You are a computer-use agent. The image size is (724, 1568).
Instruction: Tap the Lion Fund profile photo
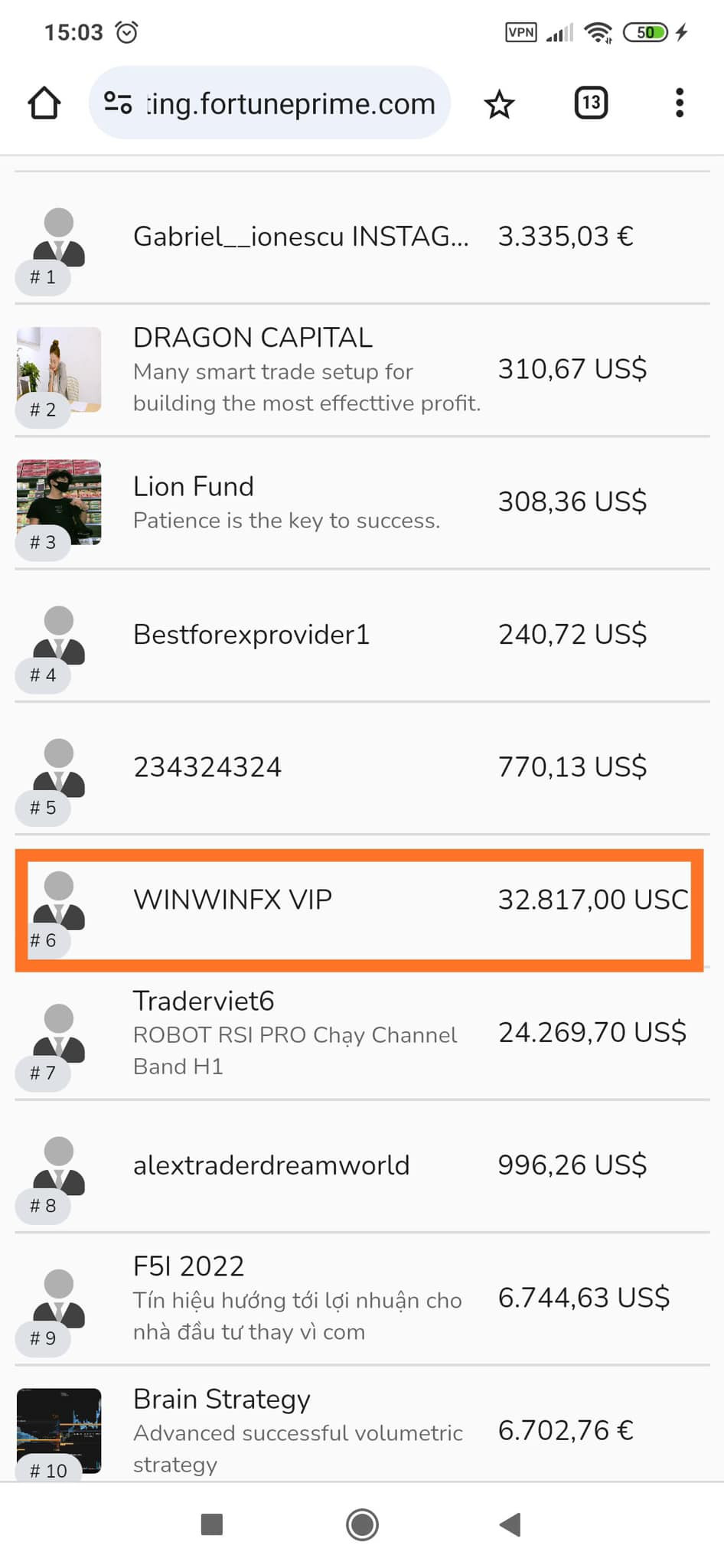coord(58,501)
